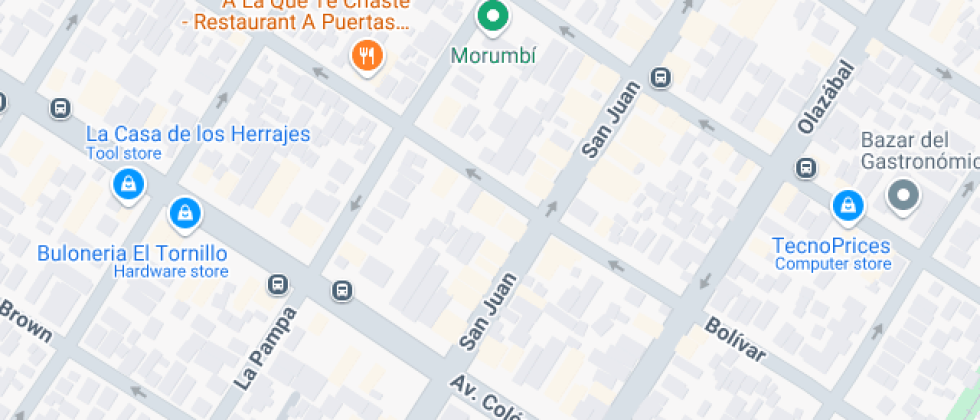The image size is (980, 420).
Task: Tap the bus stop on San Juan
Action: coord(661,78)
